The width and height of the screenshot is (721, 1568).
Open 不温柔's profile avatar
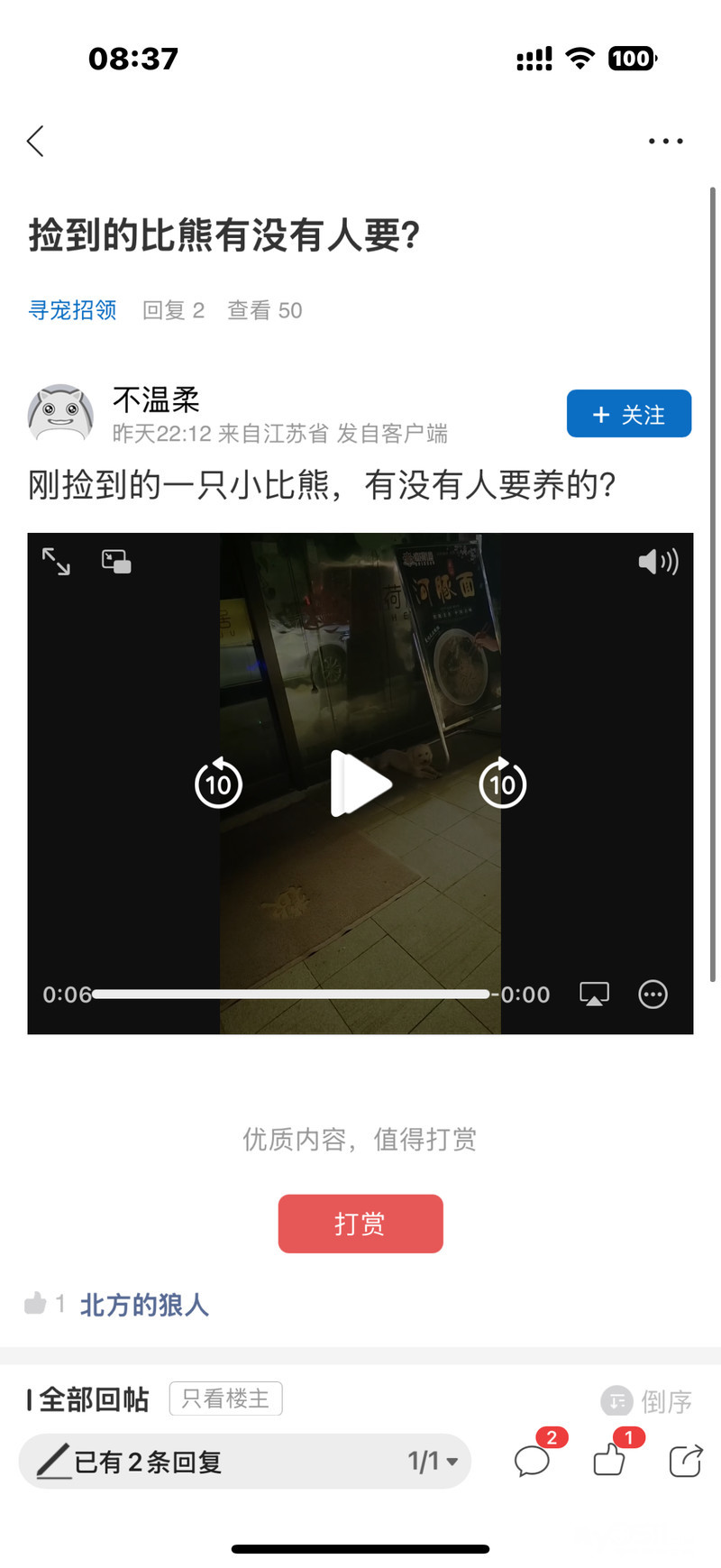(x=60, y=414)
